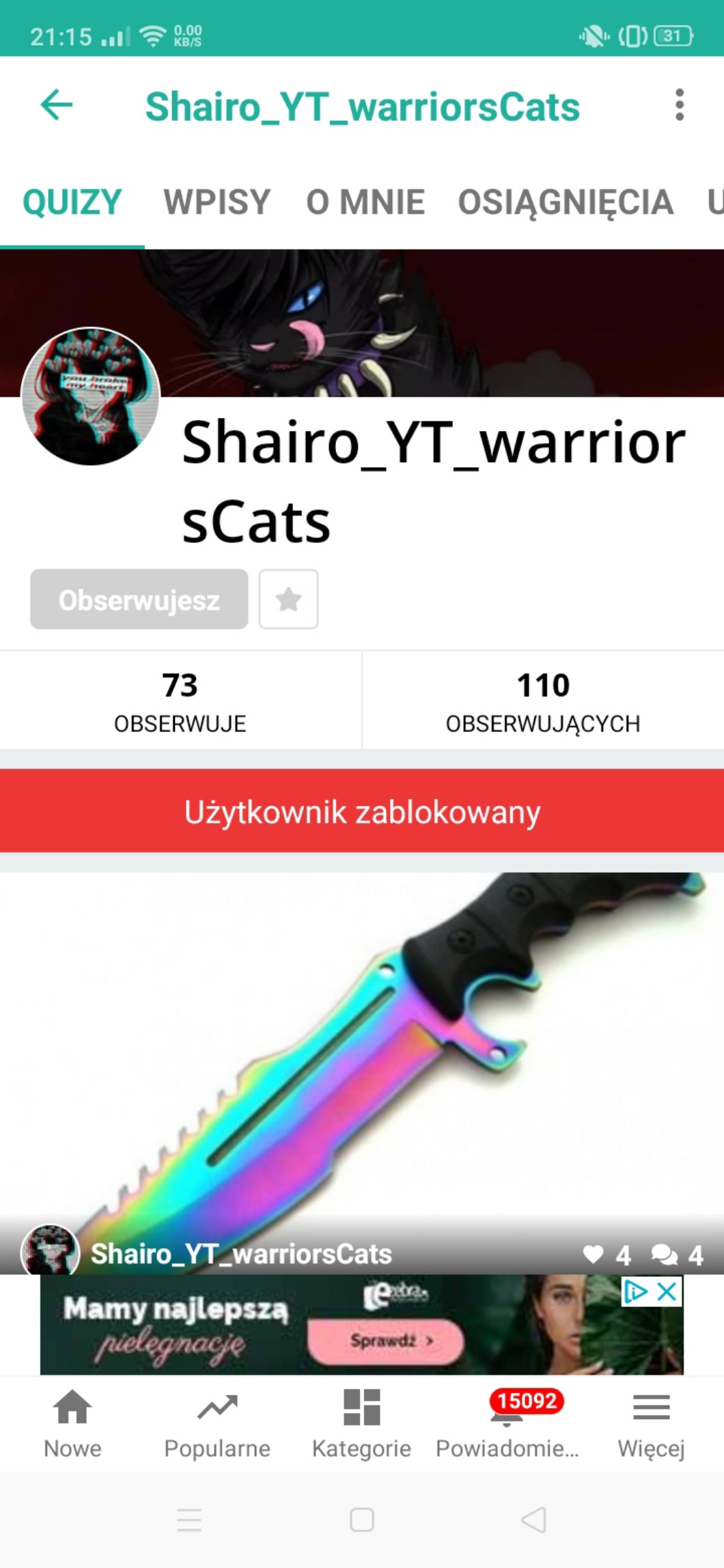The image size is (724, 1568).
Task: Open the rainbow knife quiz card
Action: (x=362, y=1065)
